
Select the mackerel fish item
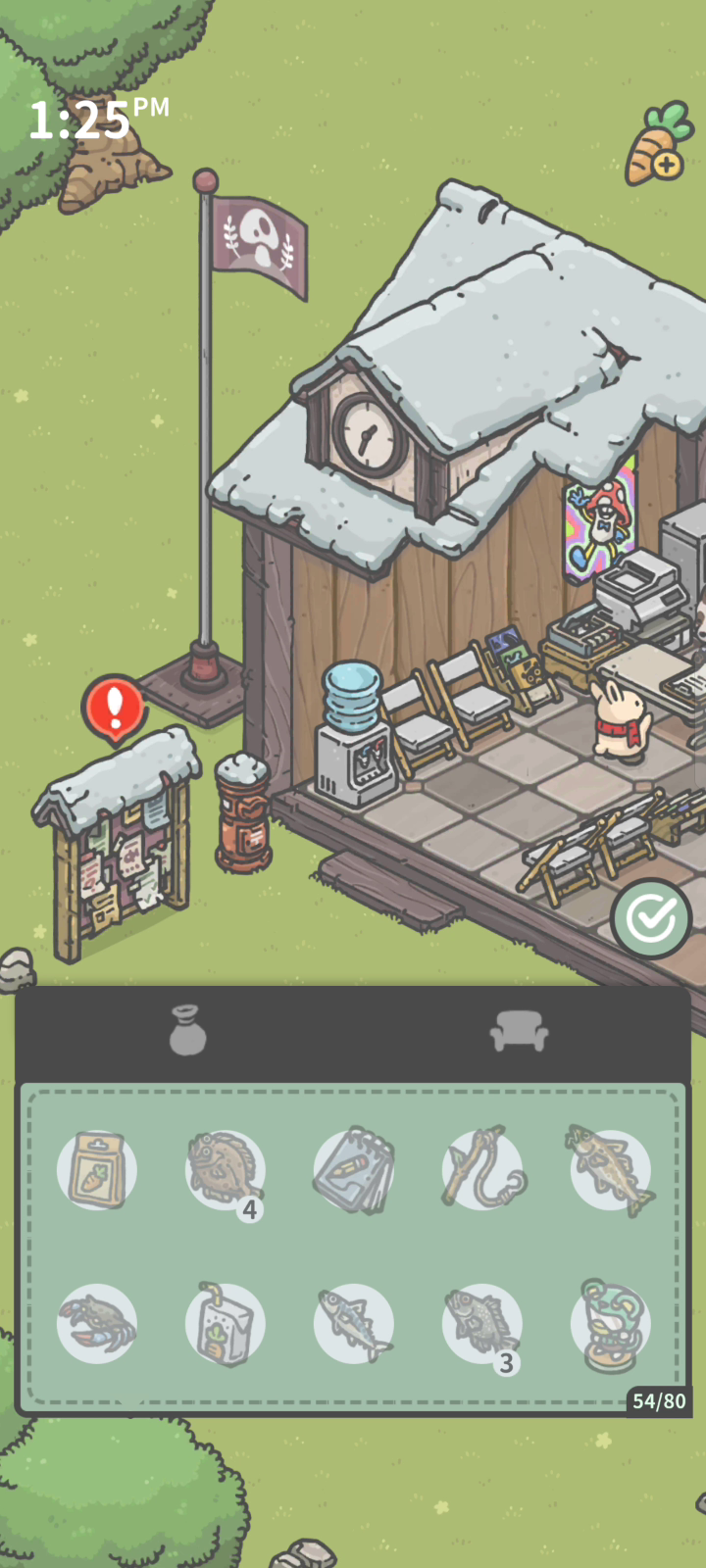pyautogui.click(x=354, y=1324)
